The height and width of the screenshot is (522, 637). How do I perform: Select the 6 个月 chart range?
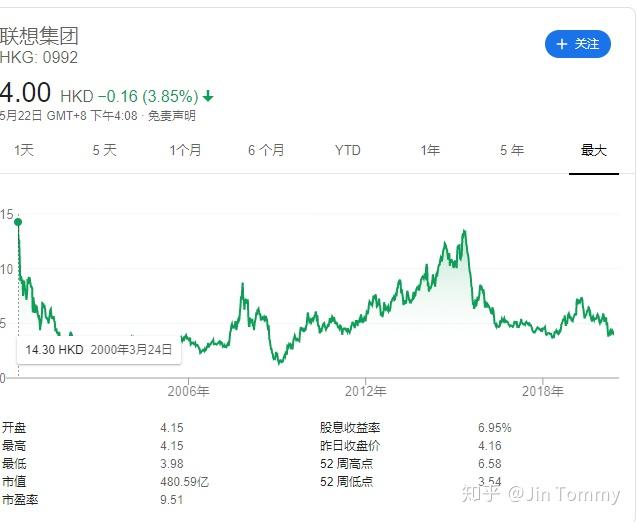266,151
